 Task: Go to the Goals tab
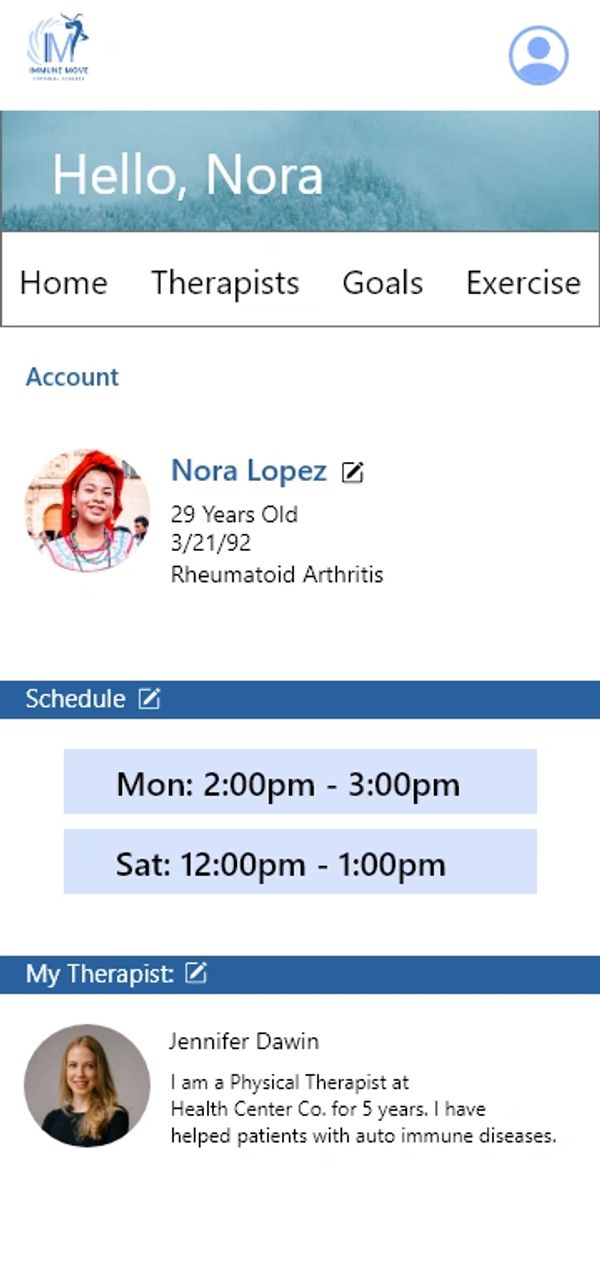click(382, 283)
